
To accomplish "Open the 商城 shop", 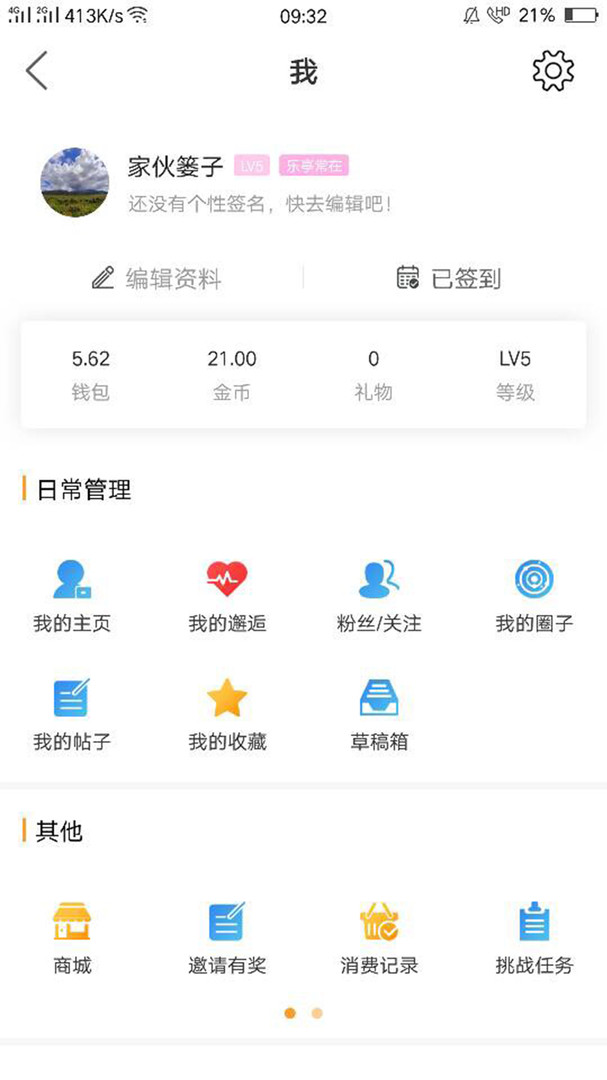I will pos(72,938).
